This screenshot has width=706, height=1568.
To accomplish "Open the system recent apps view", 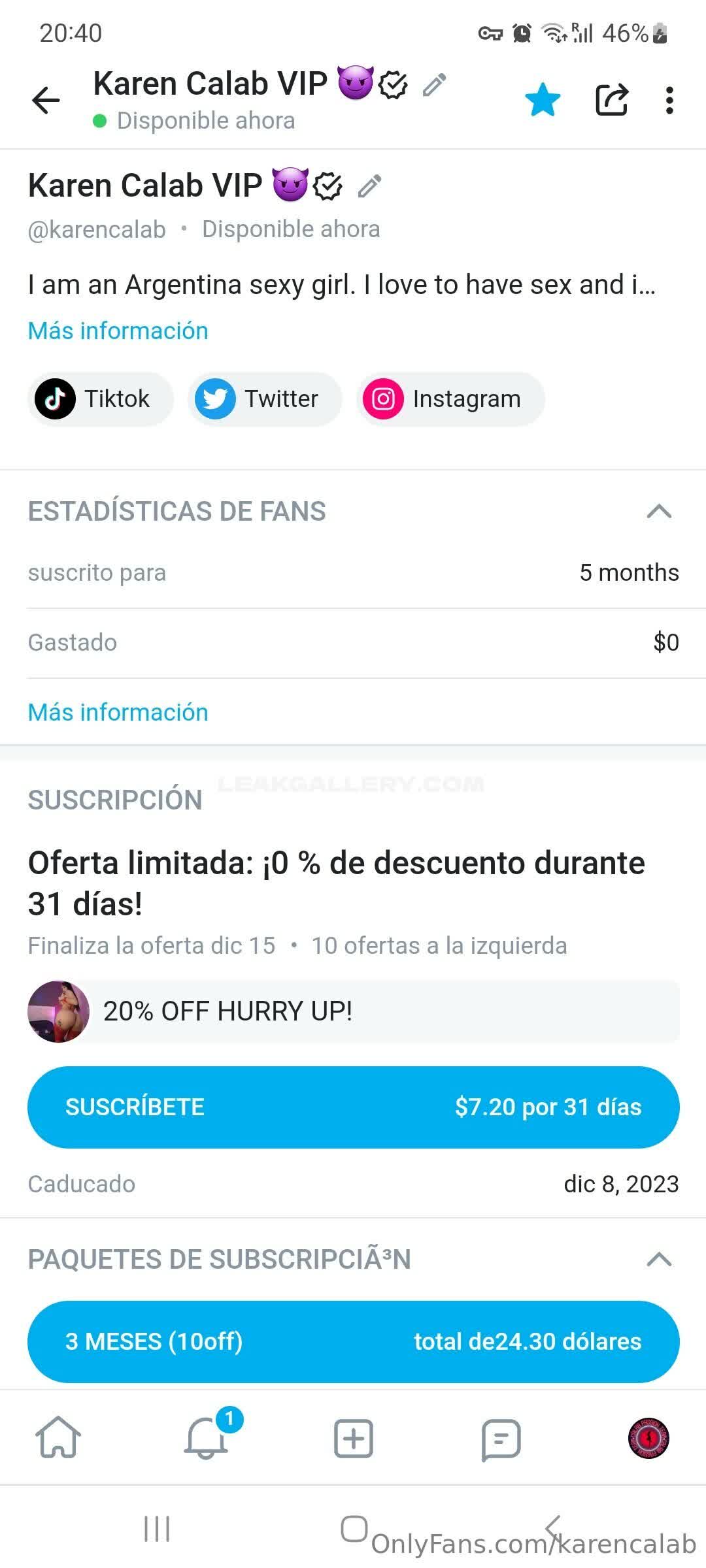I will pos(157,1529).
